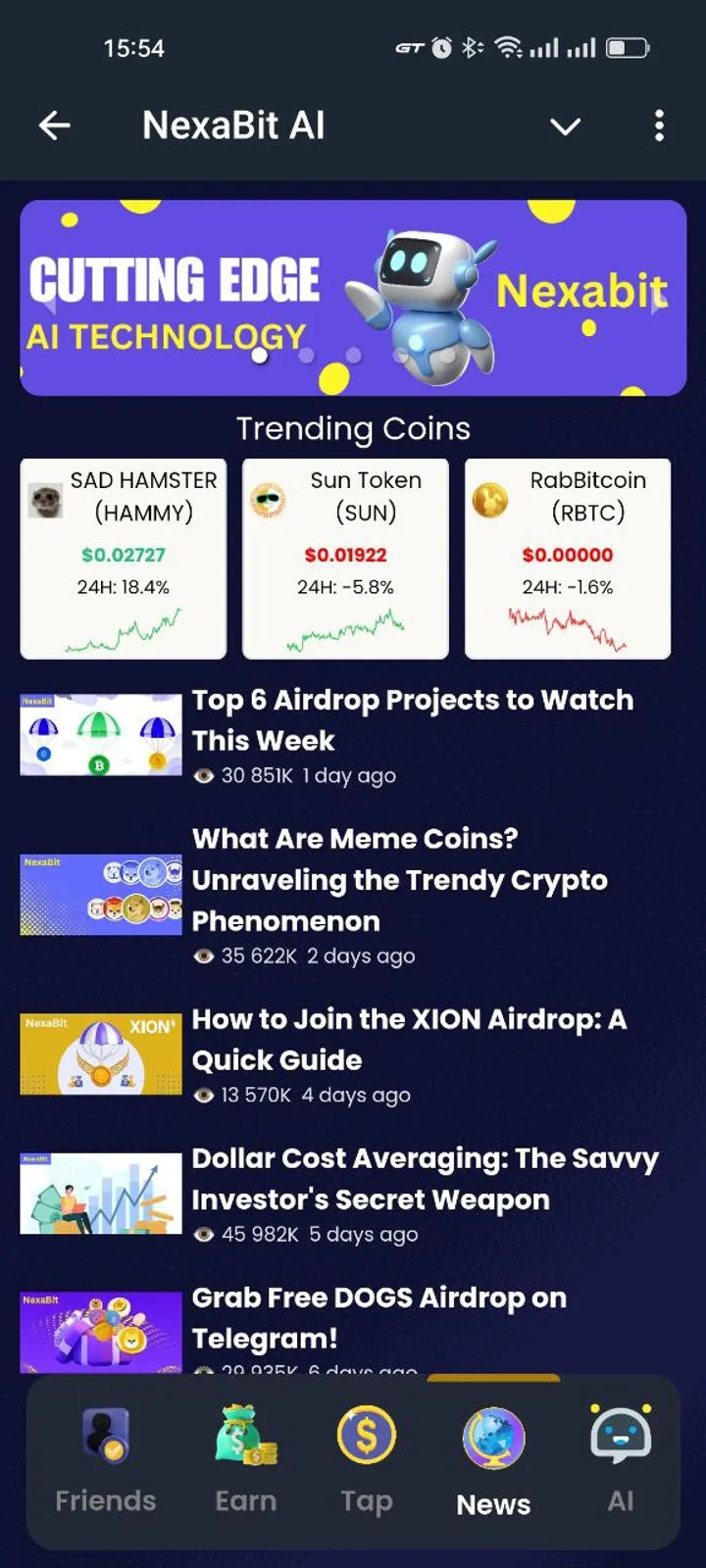
Task: Open the three-dot overflow menu
Action: 659,125
